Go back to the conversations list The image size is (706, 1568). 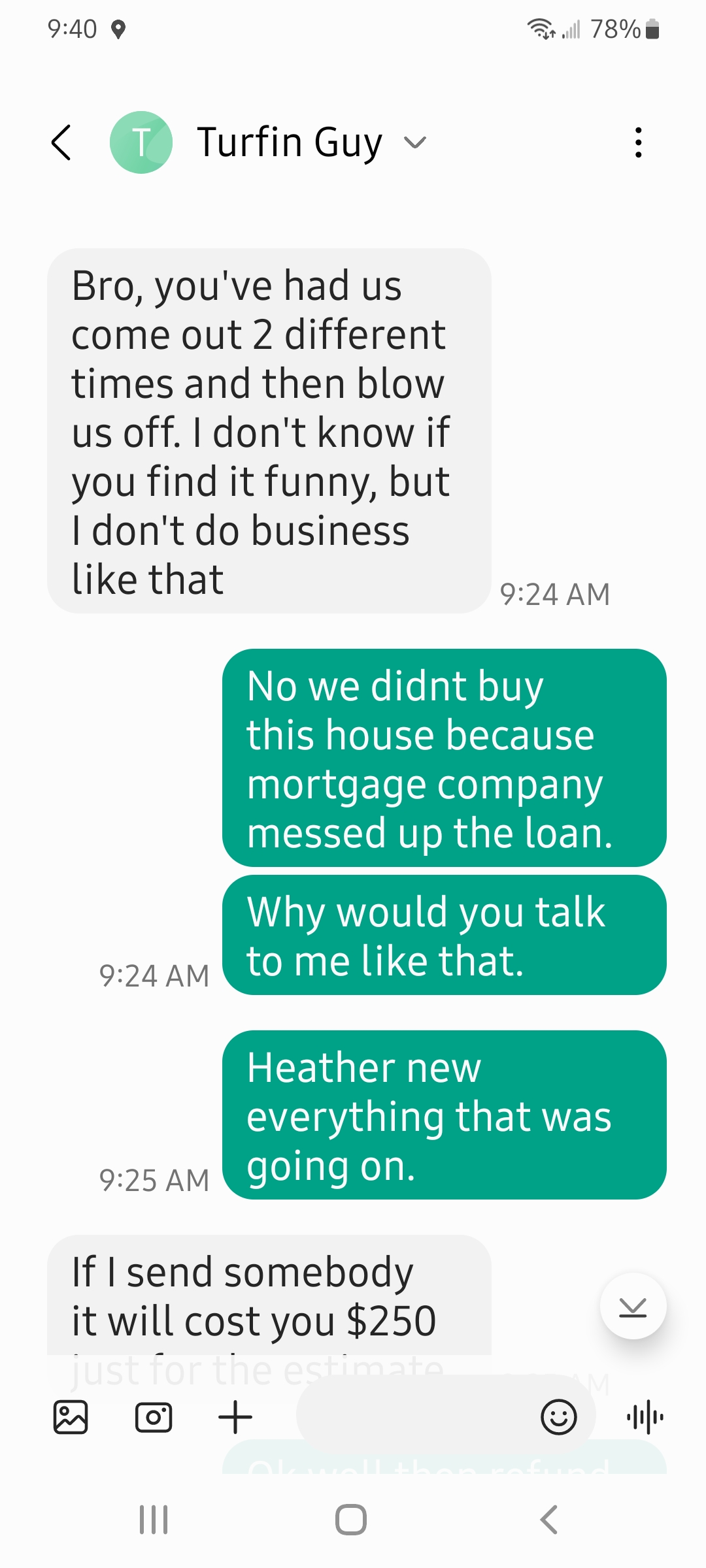coord(61,142)
